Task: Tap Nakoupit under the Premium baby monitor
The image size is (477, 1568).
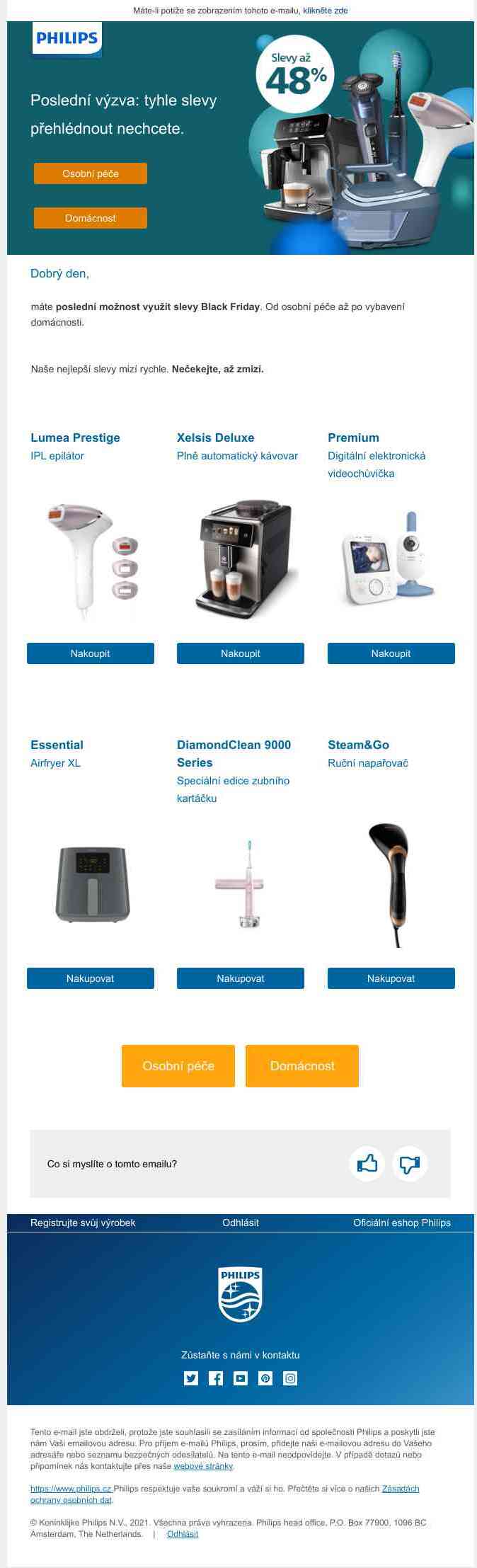Action: [391, 653]
